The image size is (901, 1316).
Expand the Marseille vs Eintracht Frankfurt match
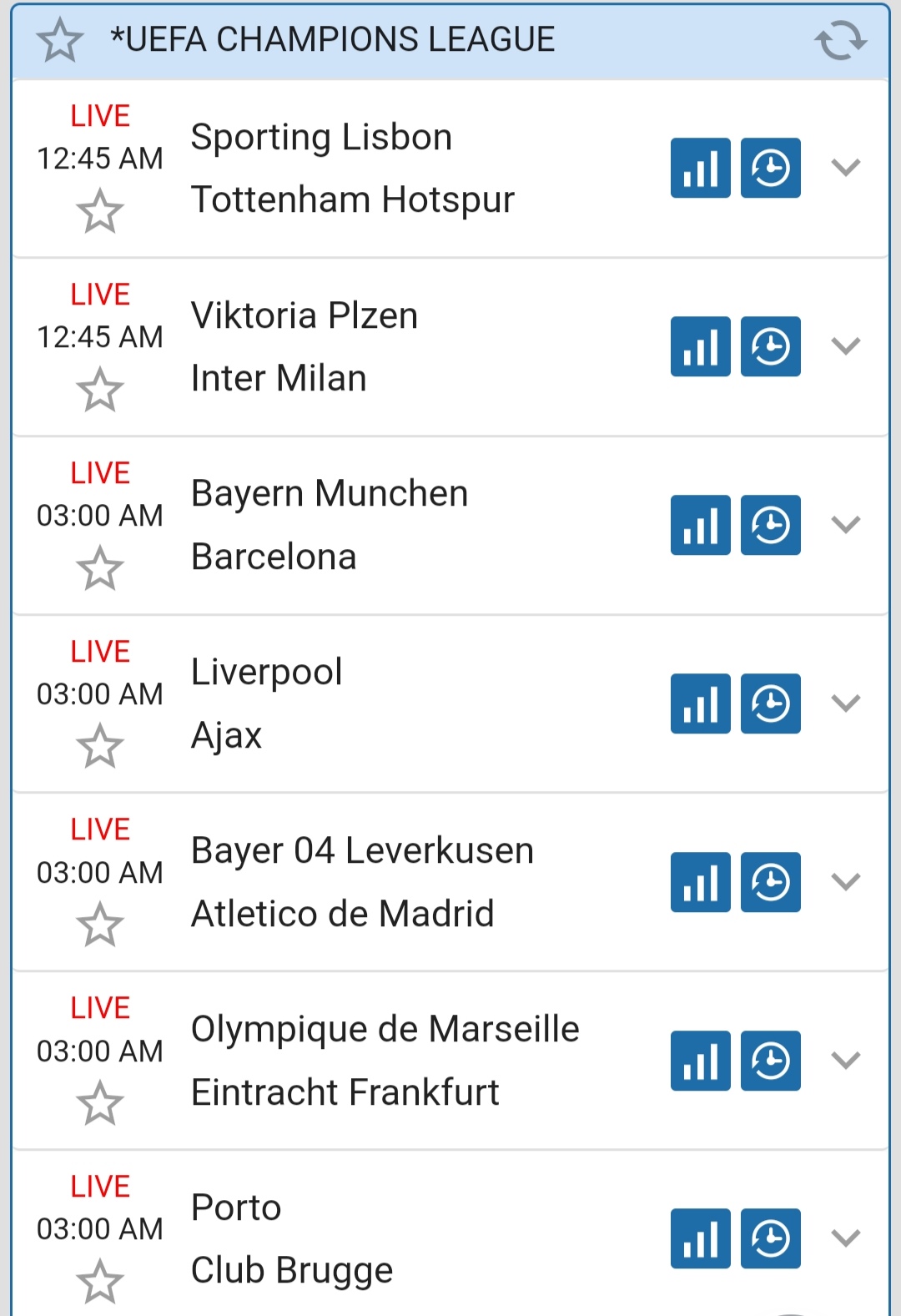(845, 1061)
